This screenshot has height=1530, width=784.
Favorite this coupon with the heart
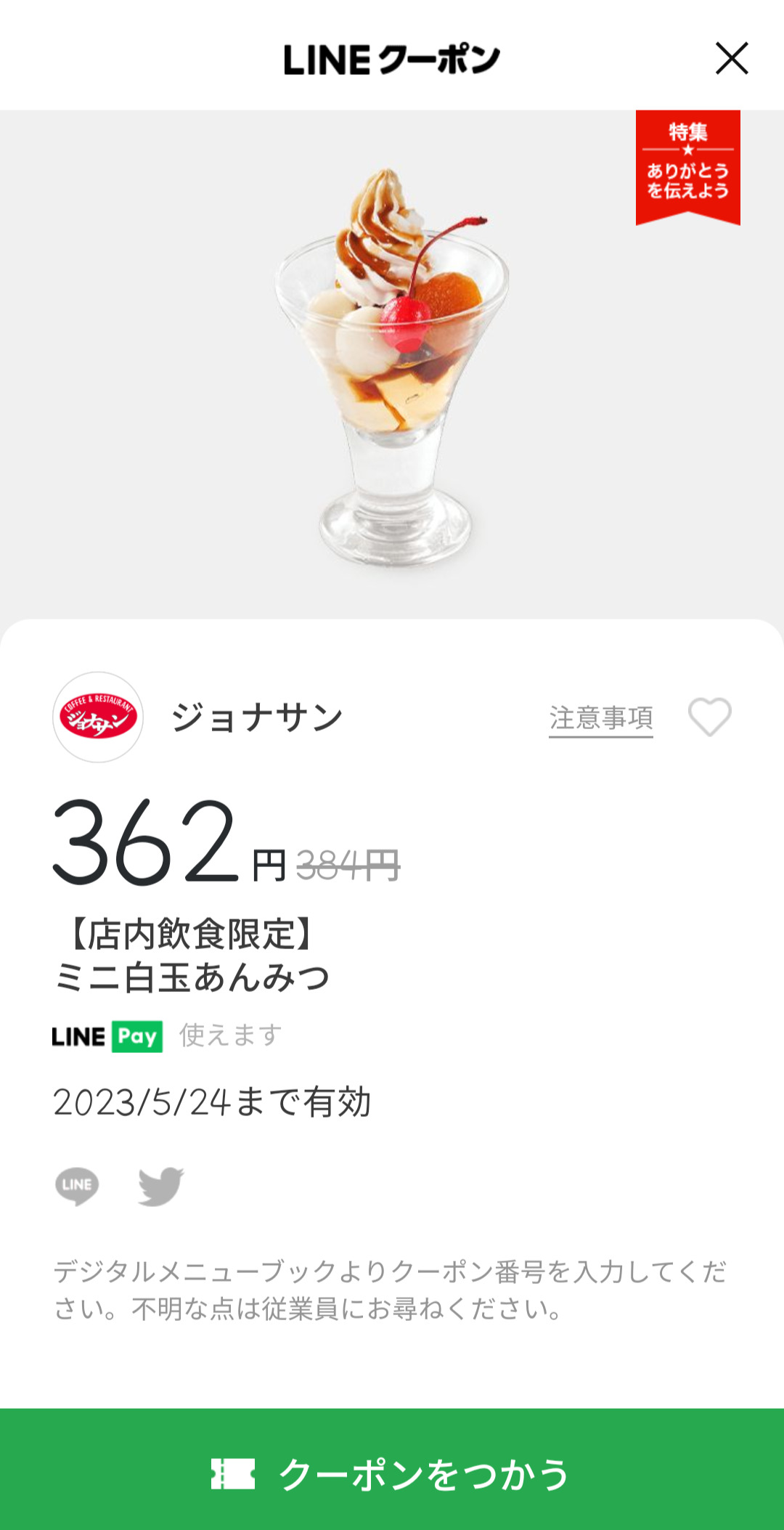click(x=709, y=717)
